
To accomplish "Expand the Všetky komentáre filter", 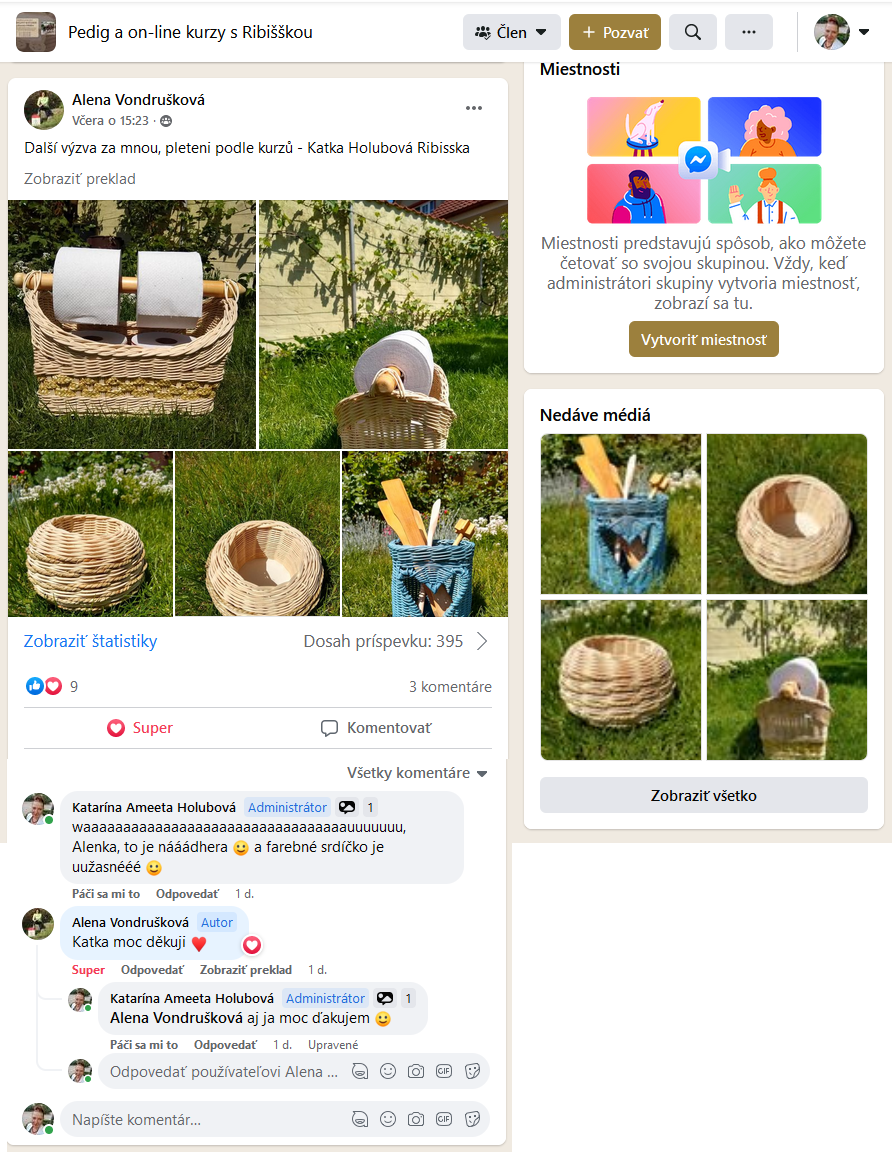I will tap(417, 773).
